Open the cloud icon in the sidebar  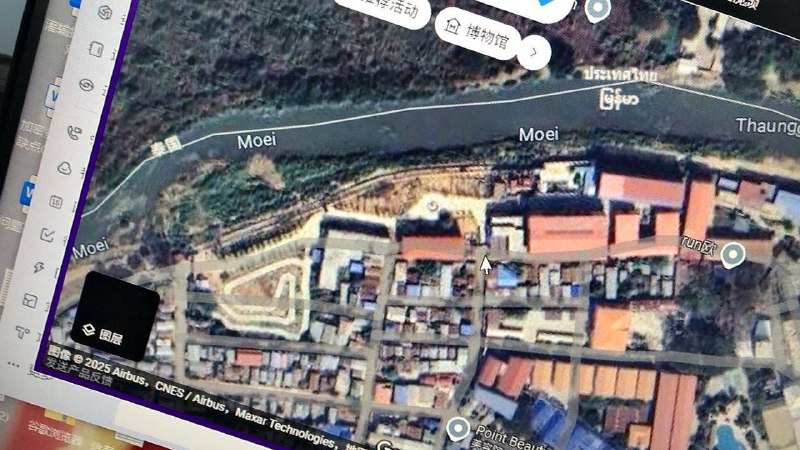pos(64,167)
